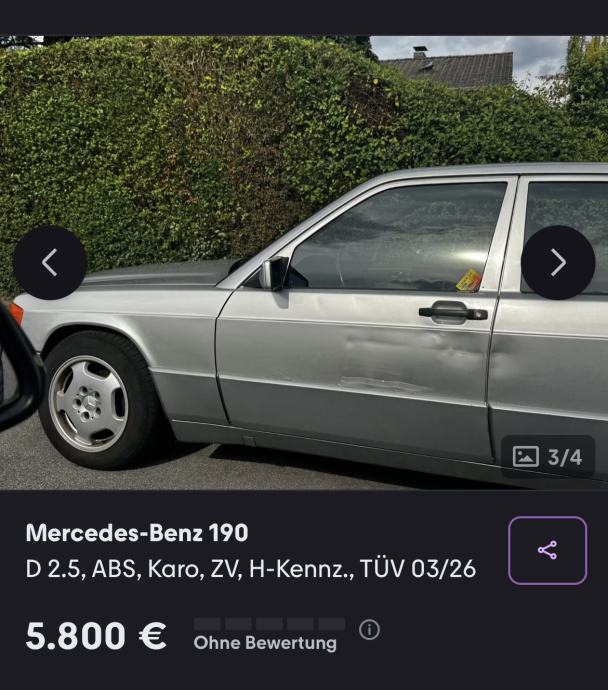Show the previous listing photo
Screen dimensions: 608x690
coord(49,262)
